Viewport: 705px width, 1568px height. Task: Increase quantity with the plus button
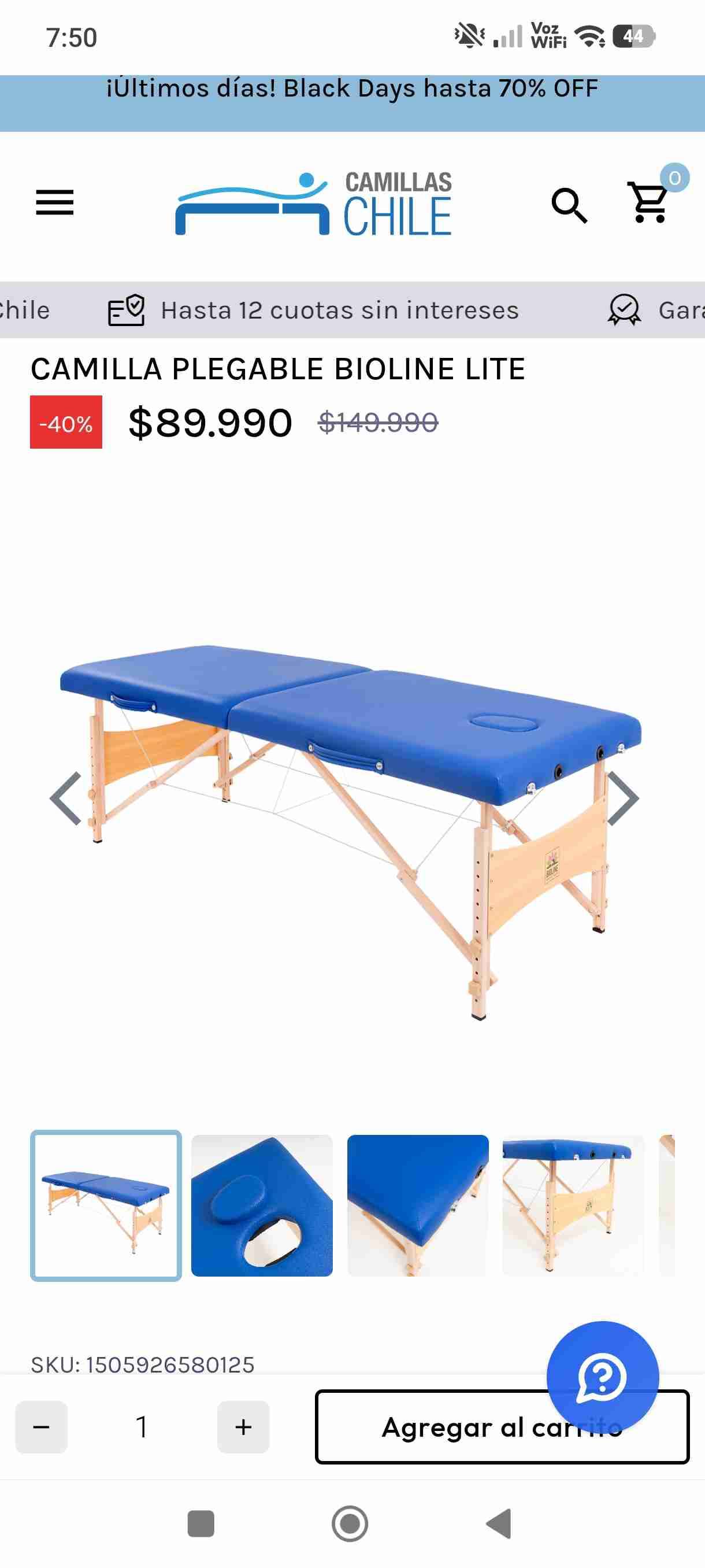243,1427
